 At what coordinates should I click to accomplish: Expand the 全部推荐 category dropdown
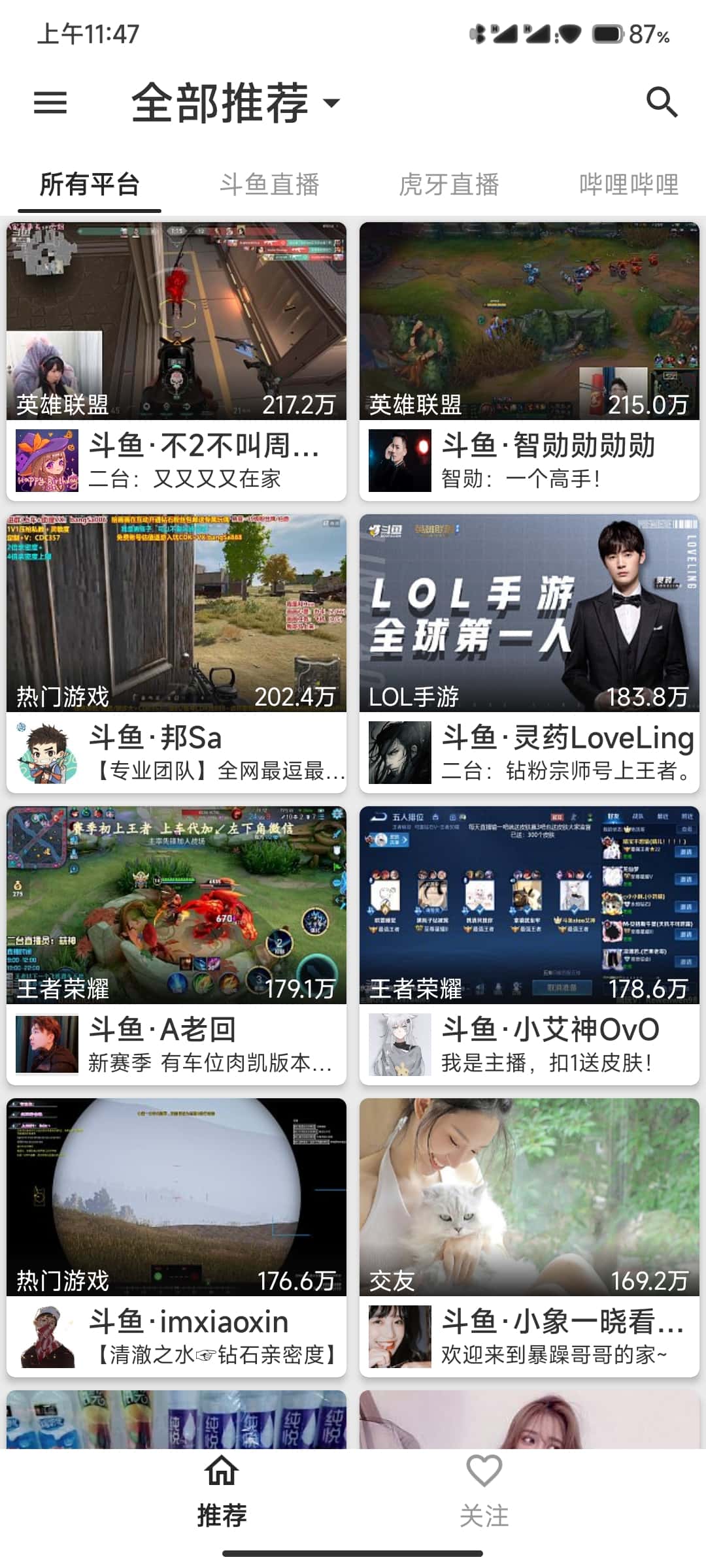click(235, 103)
